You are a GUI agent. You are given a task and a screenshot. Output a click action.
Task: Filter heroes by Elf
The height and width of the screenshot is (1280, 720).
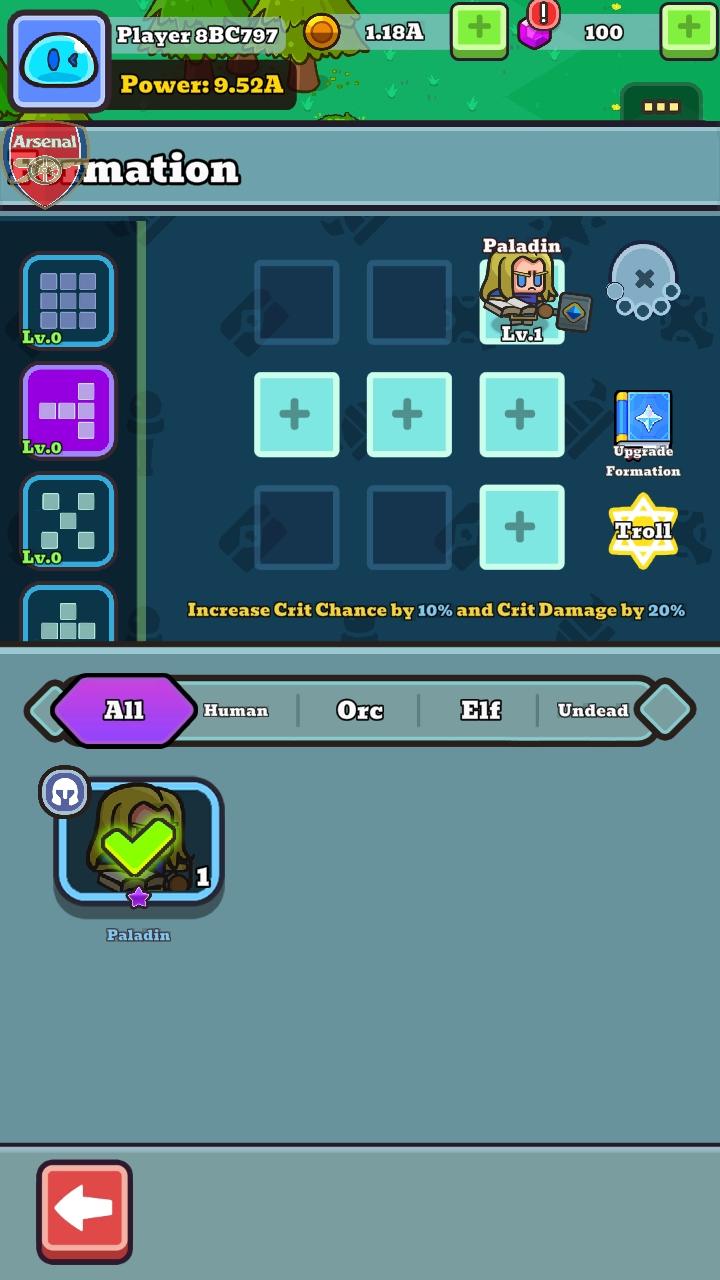tap(480, 710)
